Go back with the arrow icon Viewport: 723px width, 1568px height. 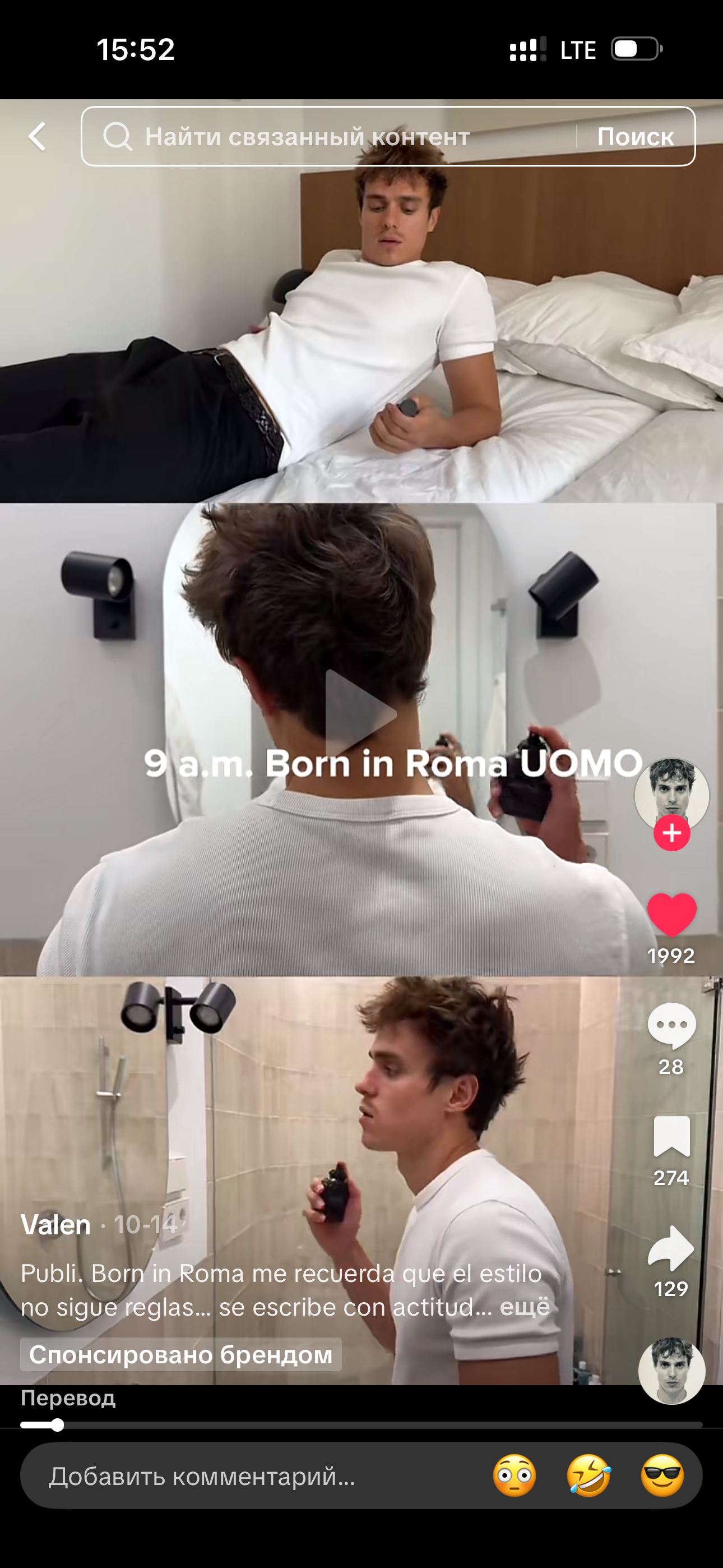click(x=38, y=136)
